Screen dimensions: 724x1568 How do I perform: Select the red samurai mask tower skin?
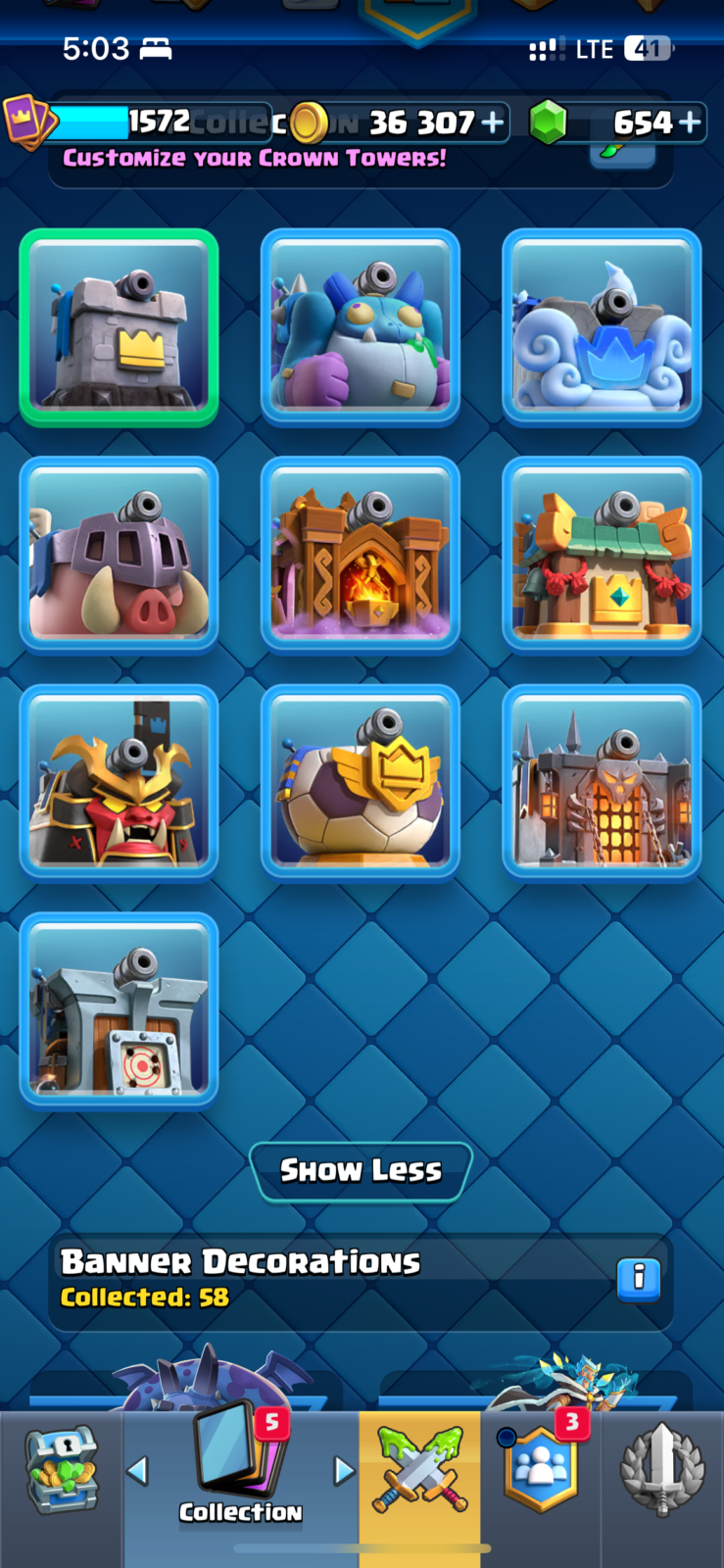(x=119, y=783)
